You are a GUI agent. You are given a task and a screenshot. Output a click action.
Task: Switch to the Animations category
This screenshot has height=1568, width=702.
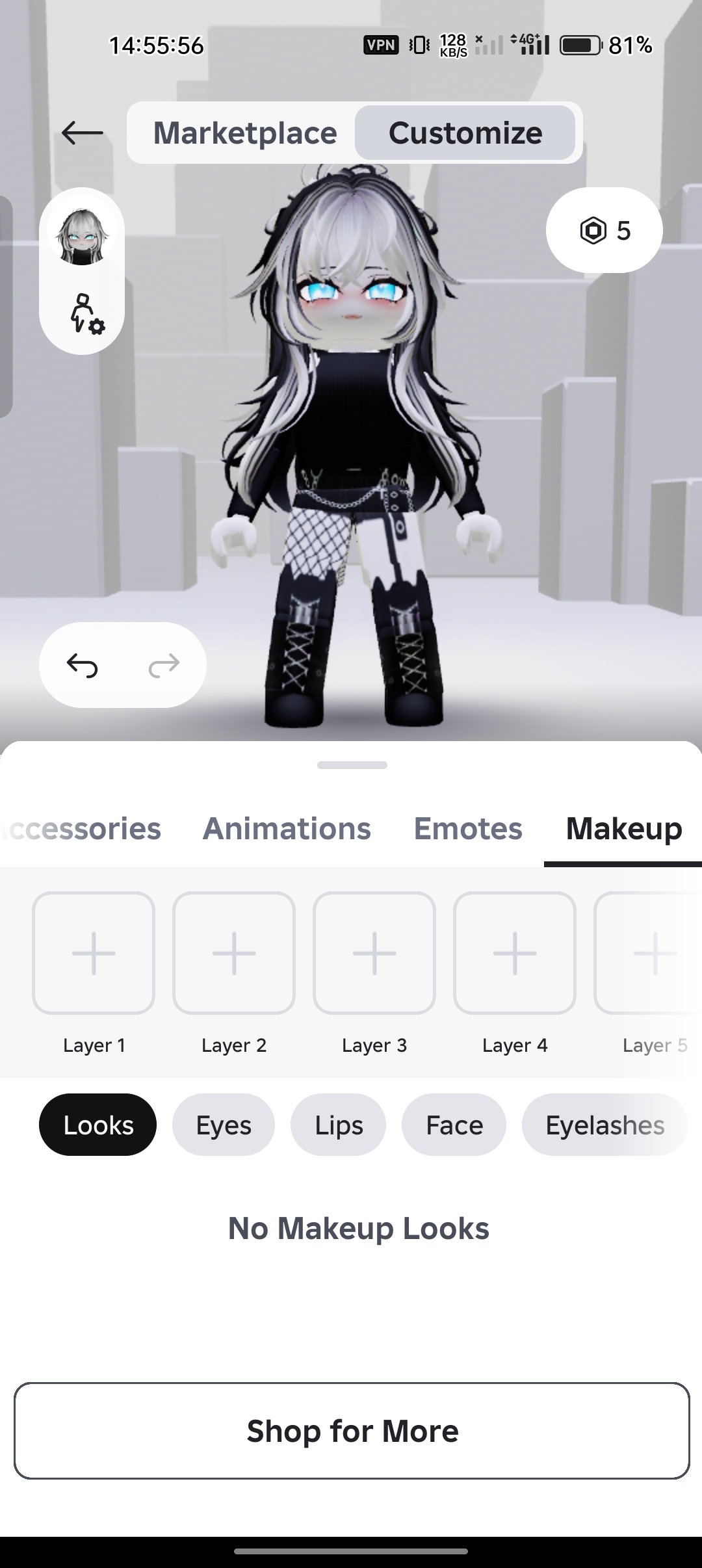(287, 829)
